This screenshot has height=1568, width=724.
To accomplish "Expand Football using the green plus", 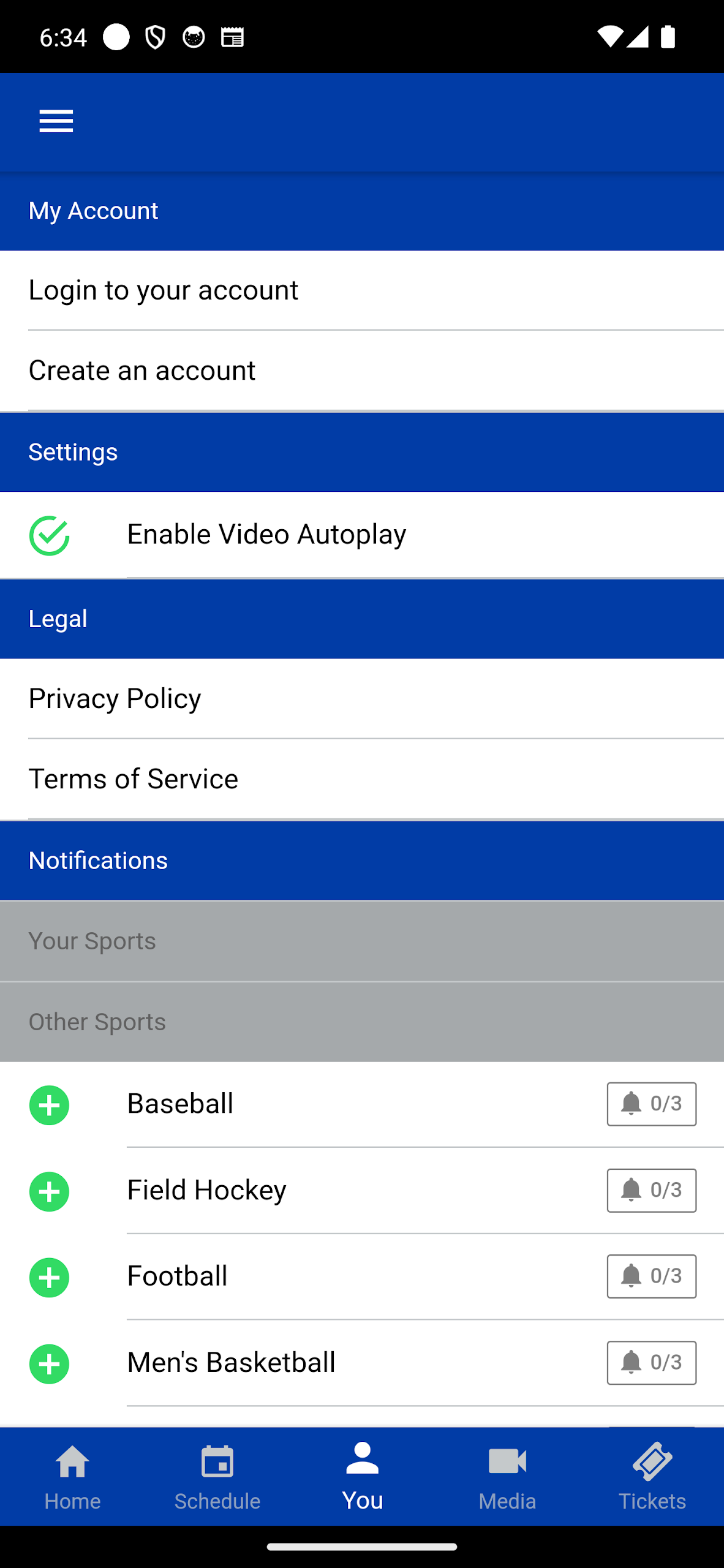I will (49, 1278).
